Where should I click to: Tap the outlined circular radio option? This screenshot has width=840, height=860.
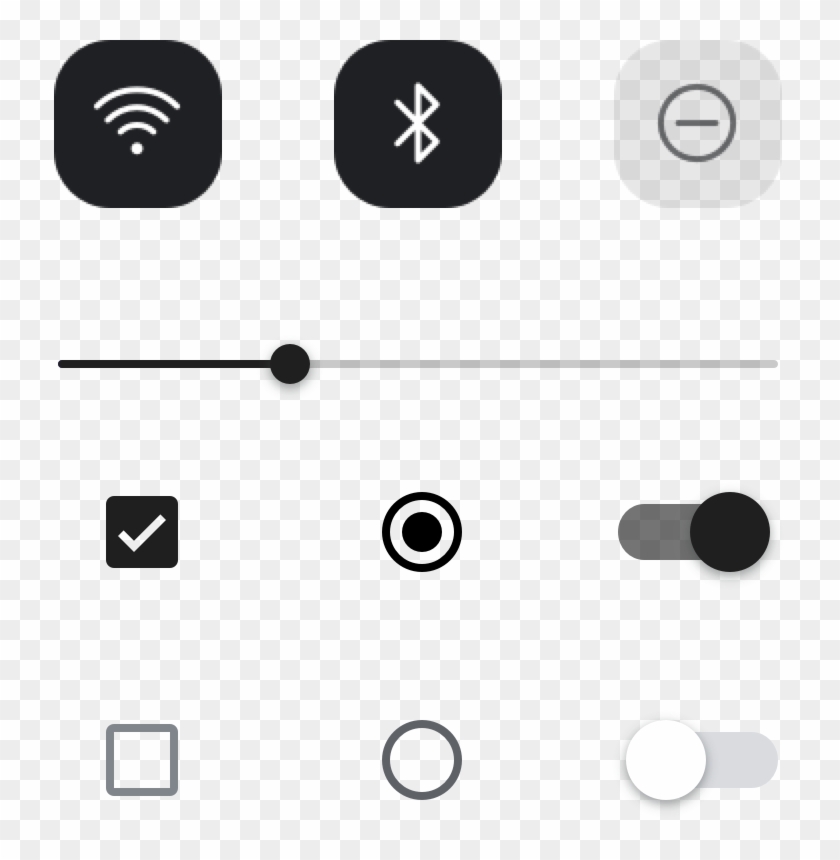[x=422, y=760]
